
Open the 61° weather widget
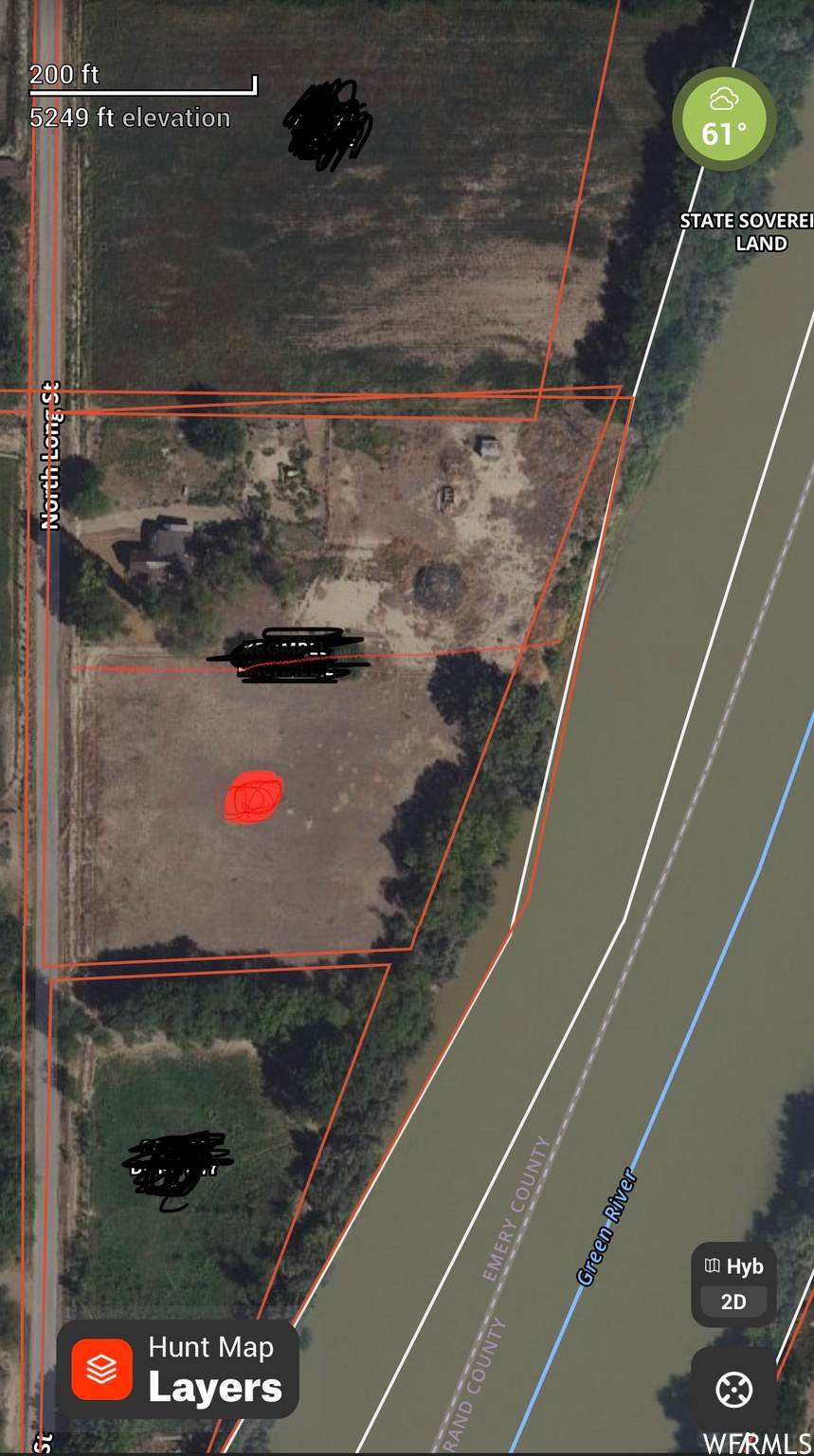pyautogui.click(x=724, y=119)
